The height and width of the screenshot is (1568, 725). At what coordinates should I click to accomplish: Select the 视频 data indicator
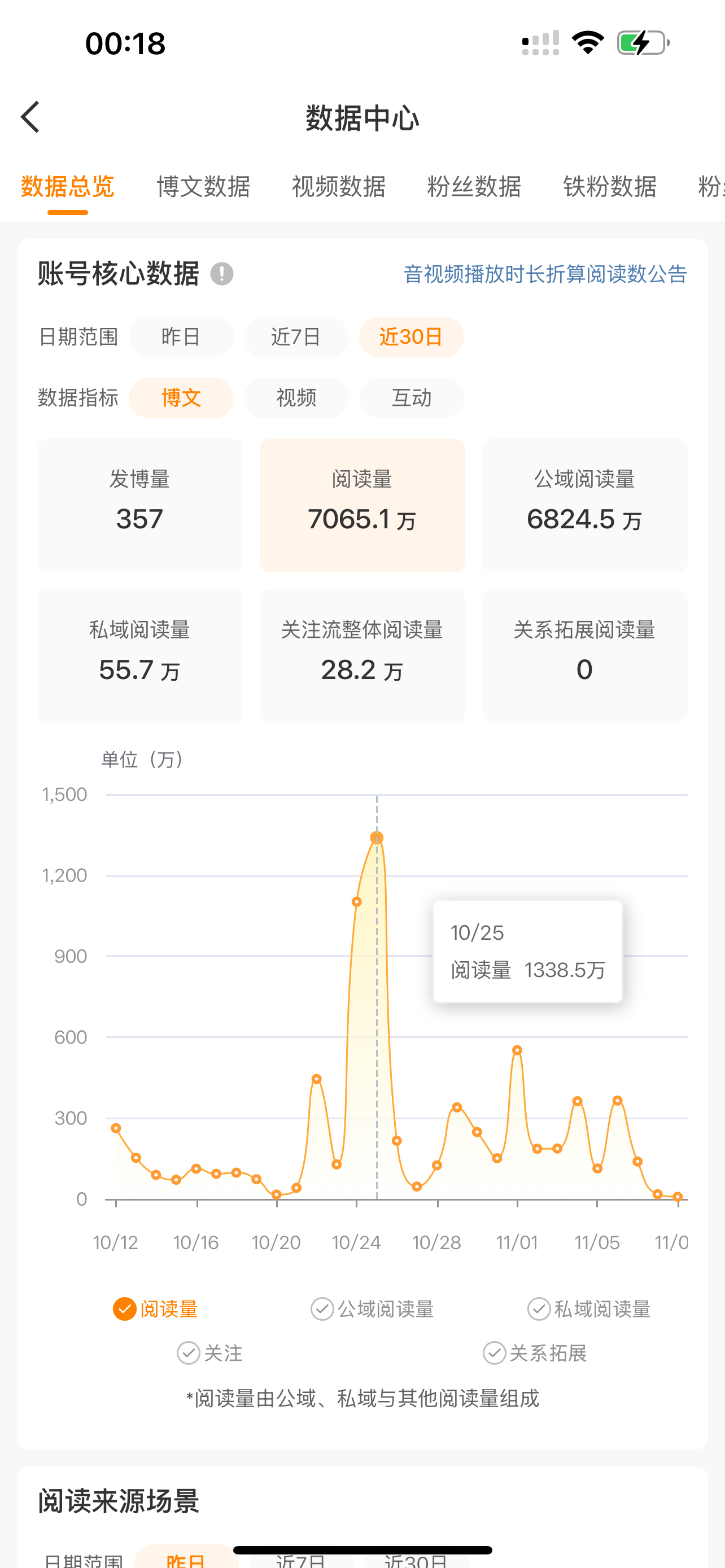296,397
